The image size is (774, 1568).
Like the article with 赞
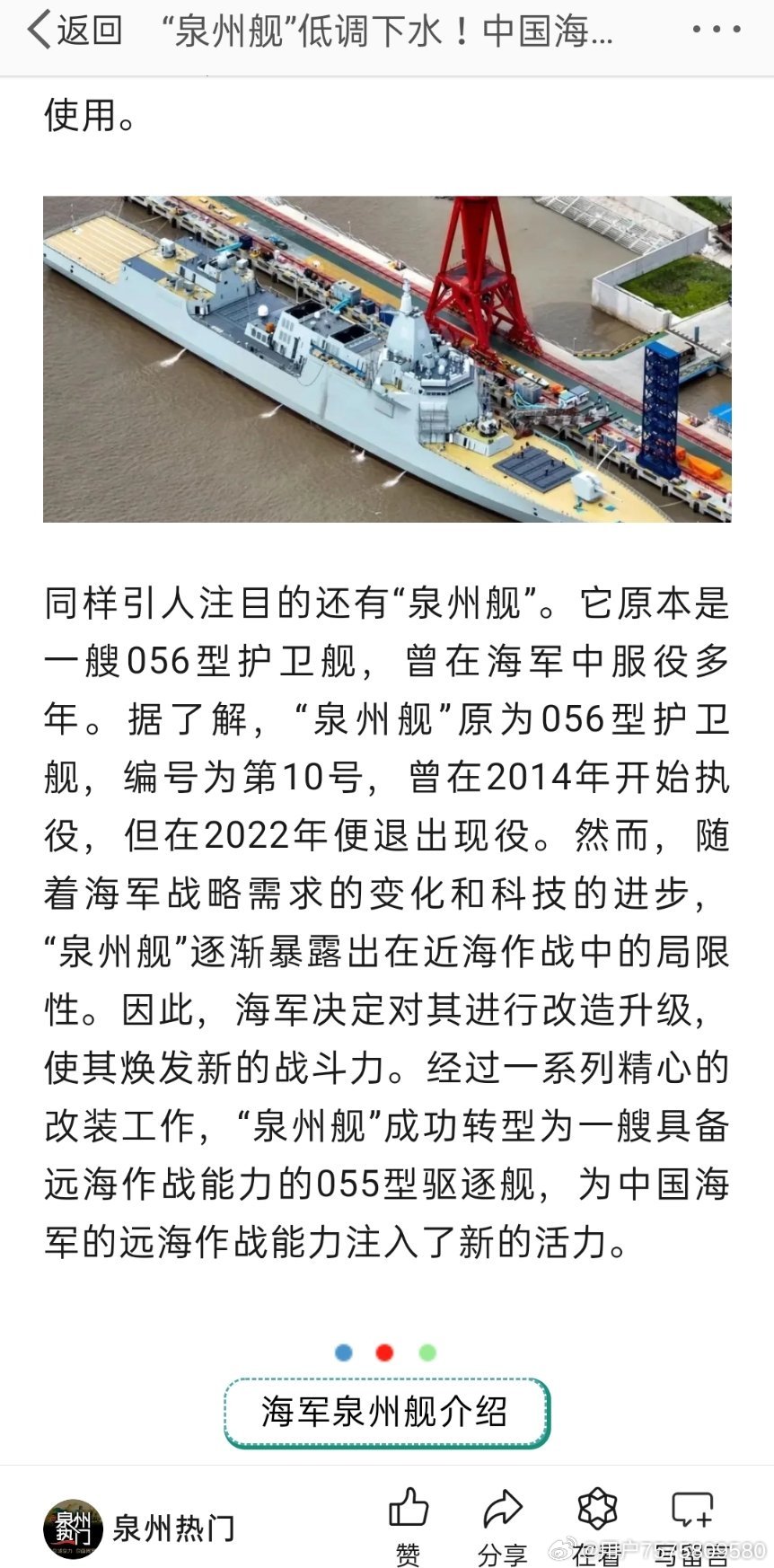coord(409,1526)
